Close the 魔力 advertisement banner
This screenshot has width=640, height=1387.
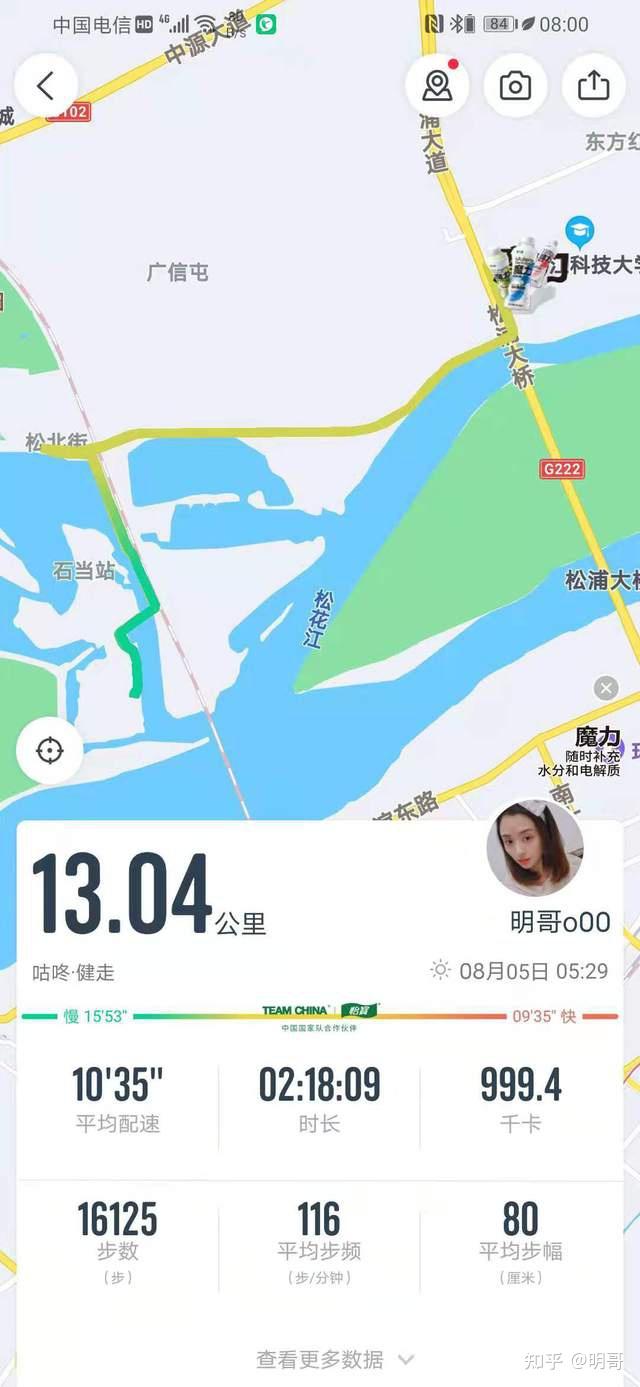[605, 688]
